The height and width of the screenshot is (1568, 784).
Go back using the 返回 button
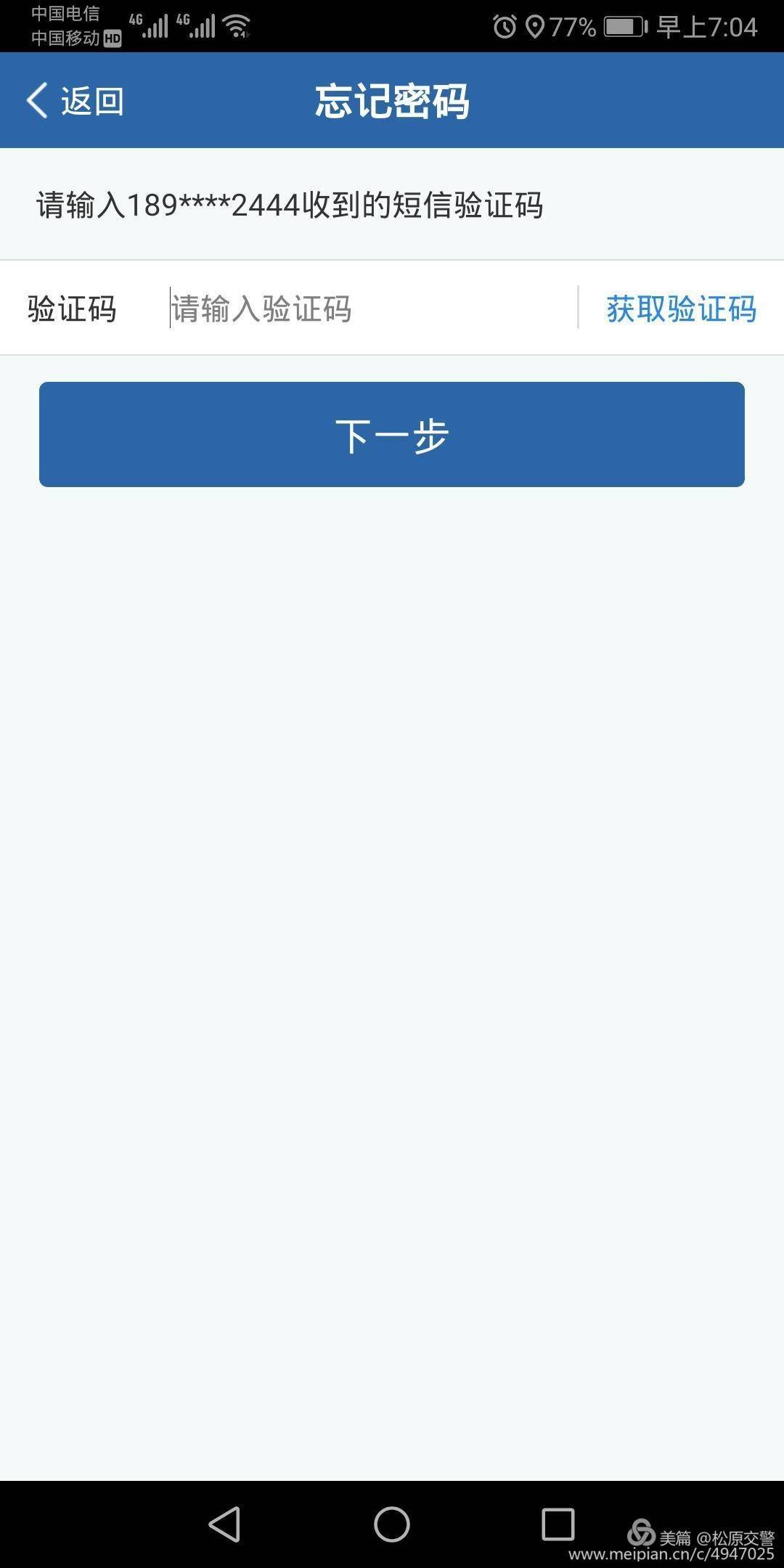click(75, 100)
